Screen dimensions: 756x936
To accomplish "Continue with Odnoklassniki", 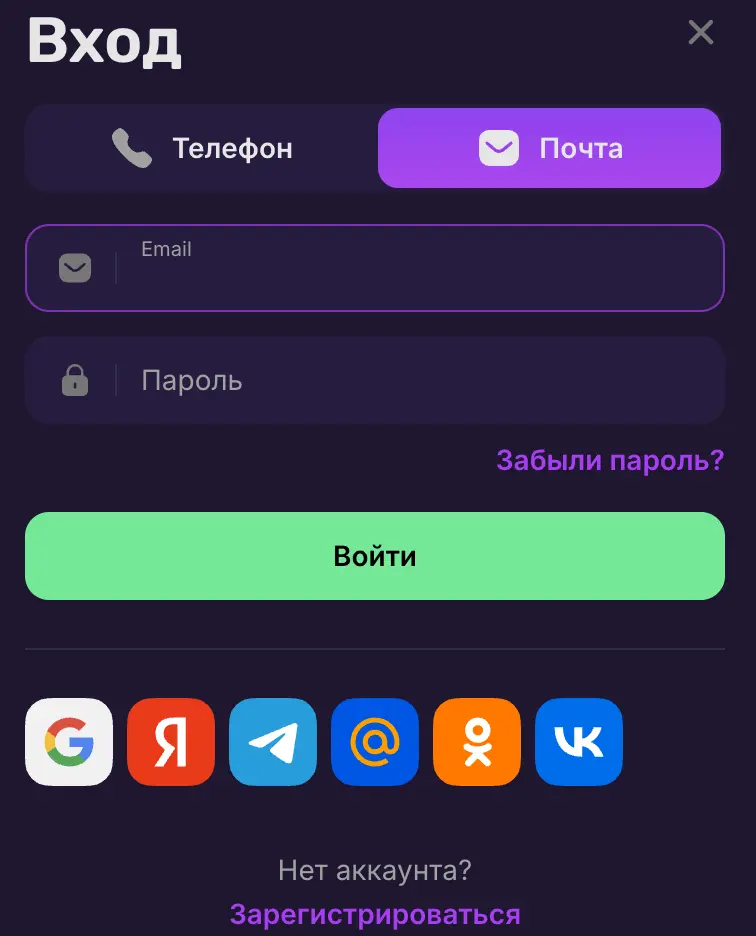I will [x=477, y=742].
